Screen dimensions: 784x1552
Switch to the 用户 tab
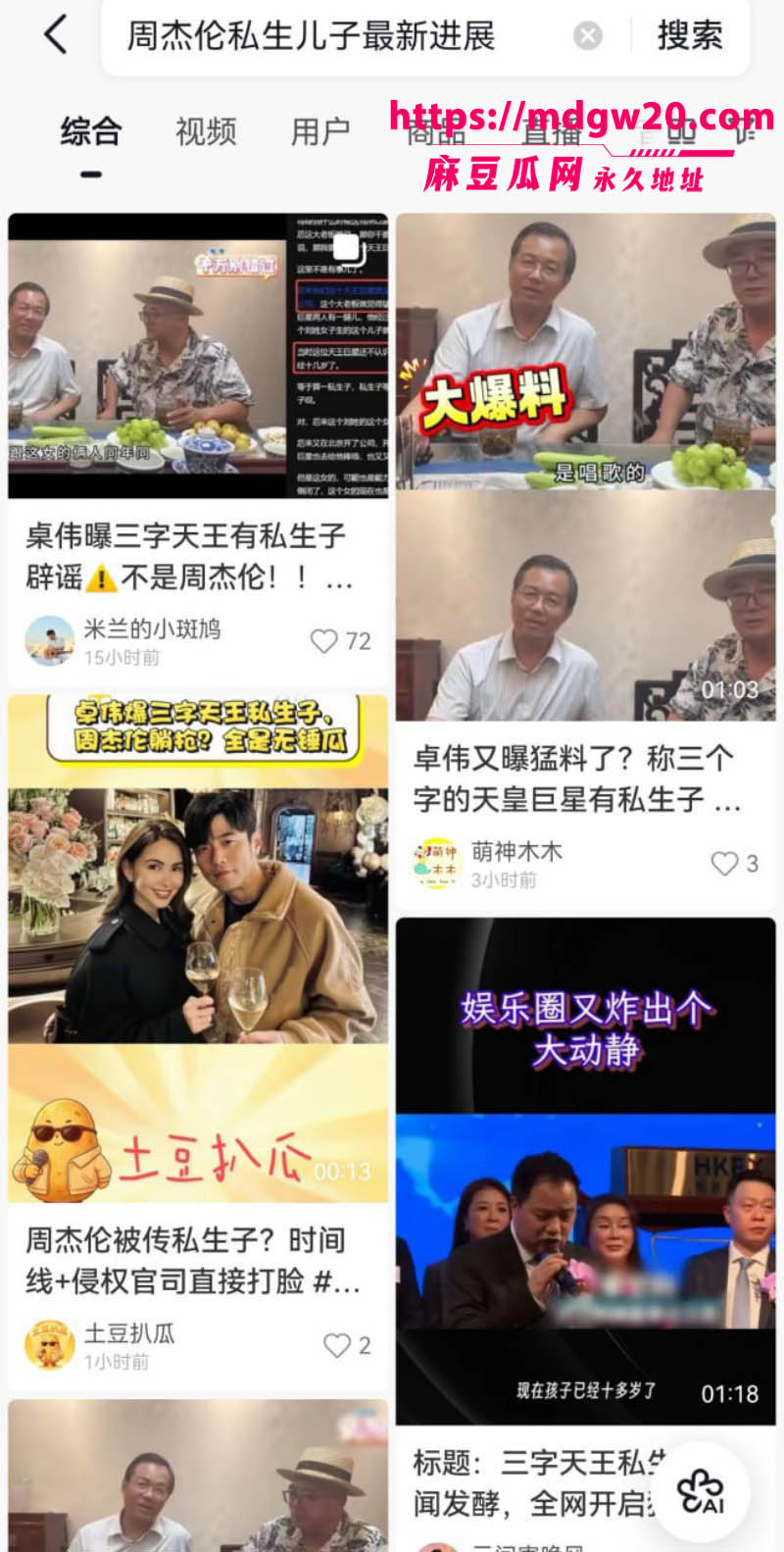[320, 131]
